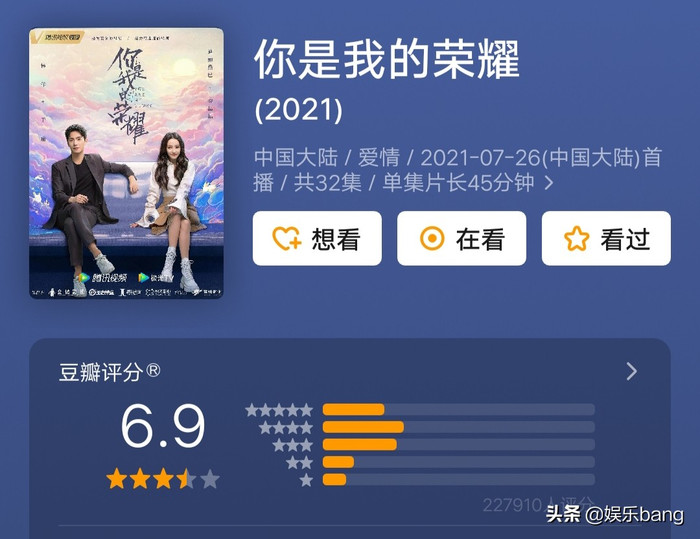
Task: Mark the drama as 看过
Action: pos(606,238)
